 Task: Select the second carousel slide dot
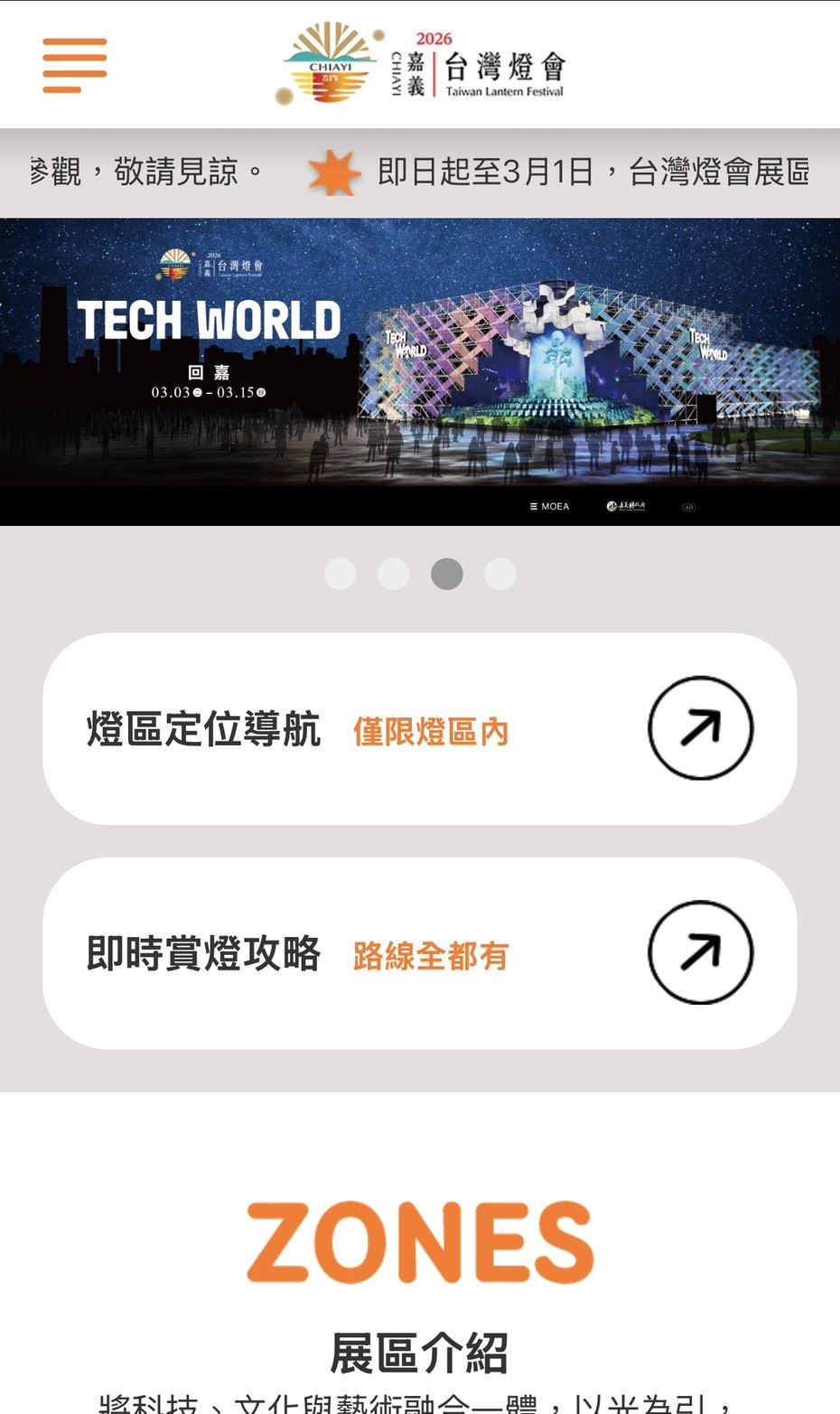click(x=394, y=574)
